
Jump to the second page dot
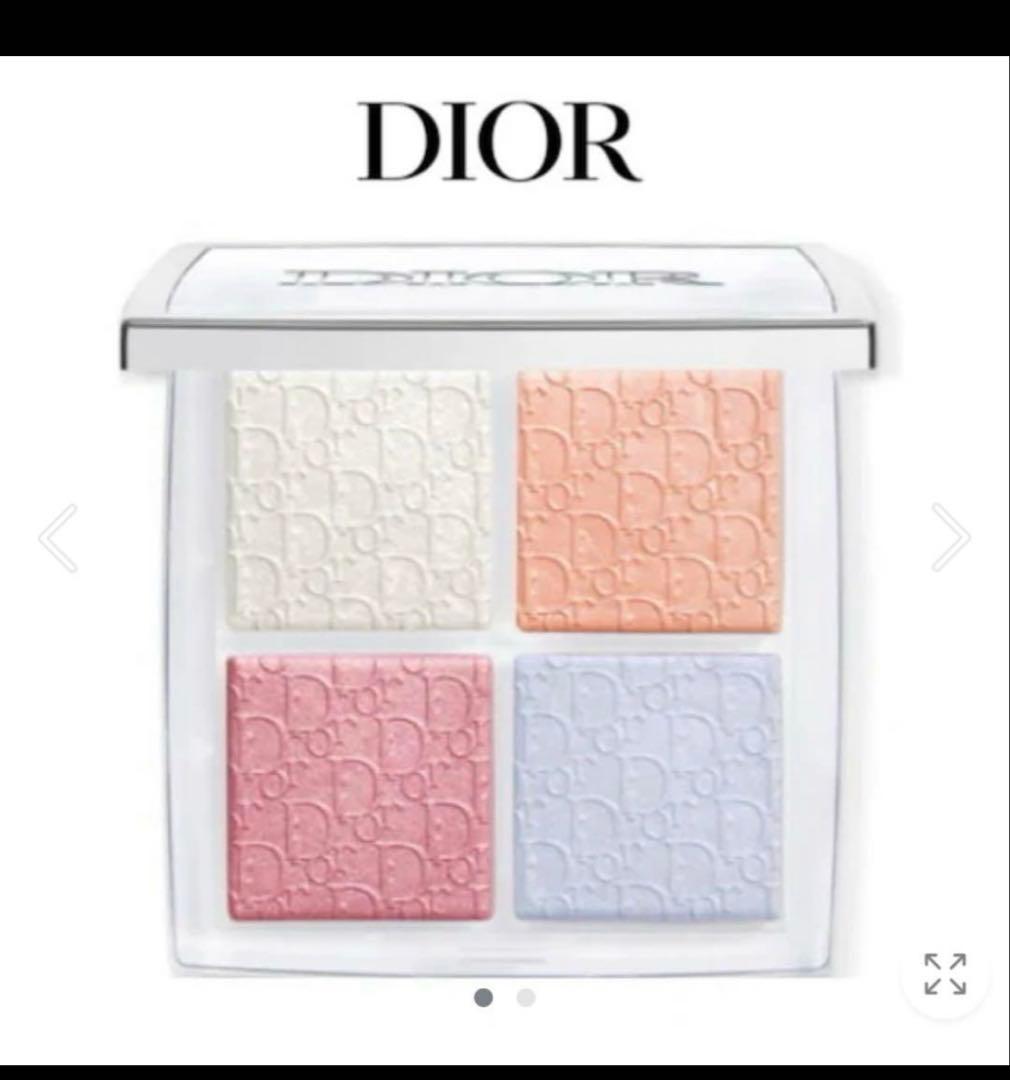point(526,997)
